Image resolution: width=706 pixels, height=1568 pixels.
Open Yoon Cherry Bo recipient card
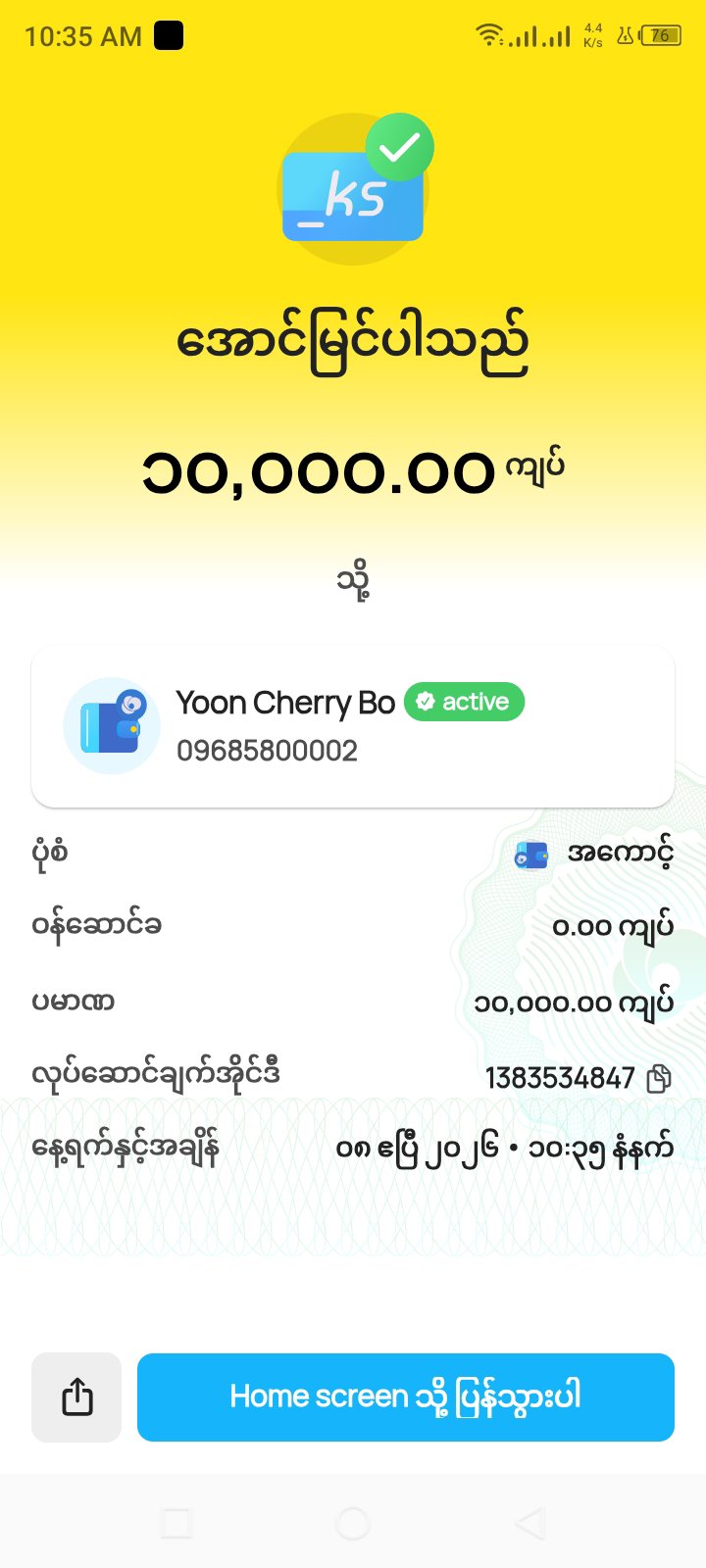[353, 726]
